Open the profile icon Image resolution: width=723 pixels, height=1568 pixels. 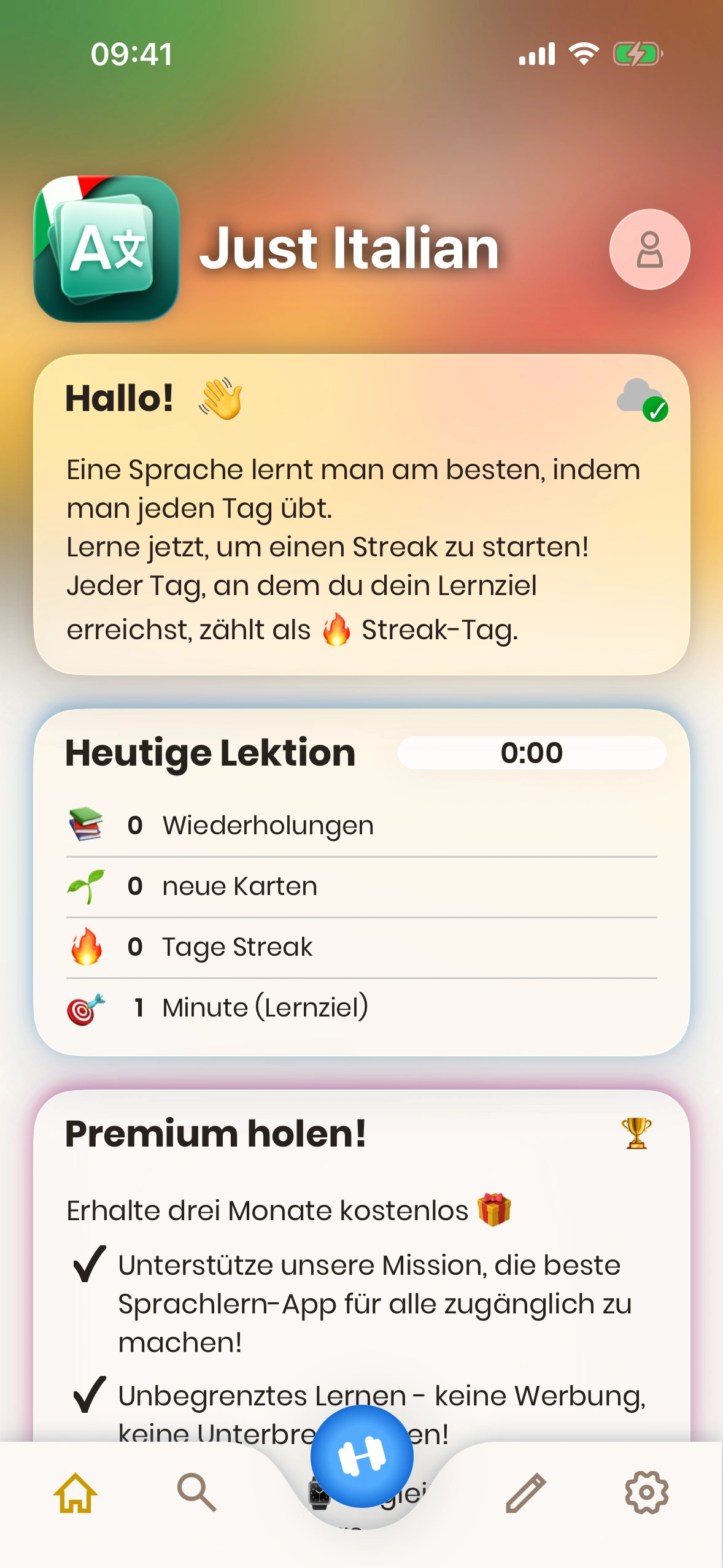(x=649, y=250)
